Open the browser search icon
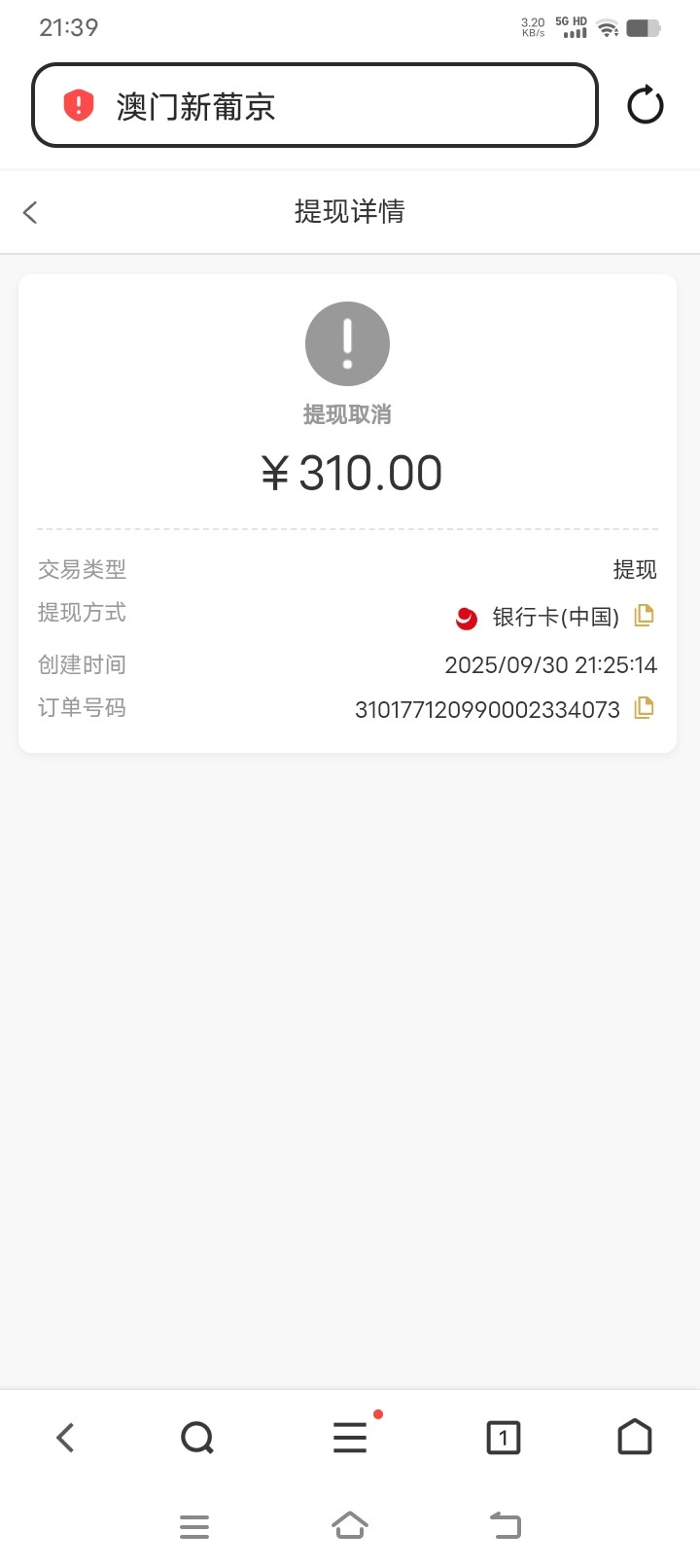The width and height of the screenshot is (700, 1568). 196,1437
